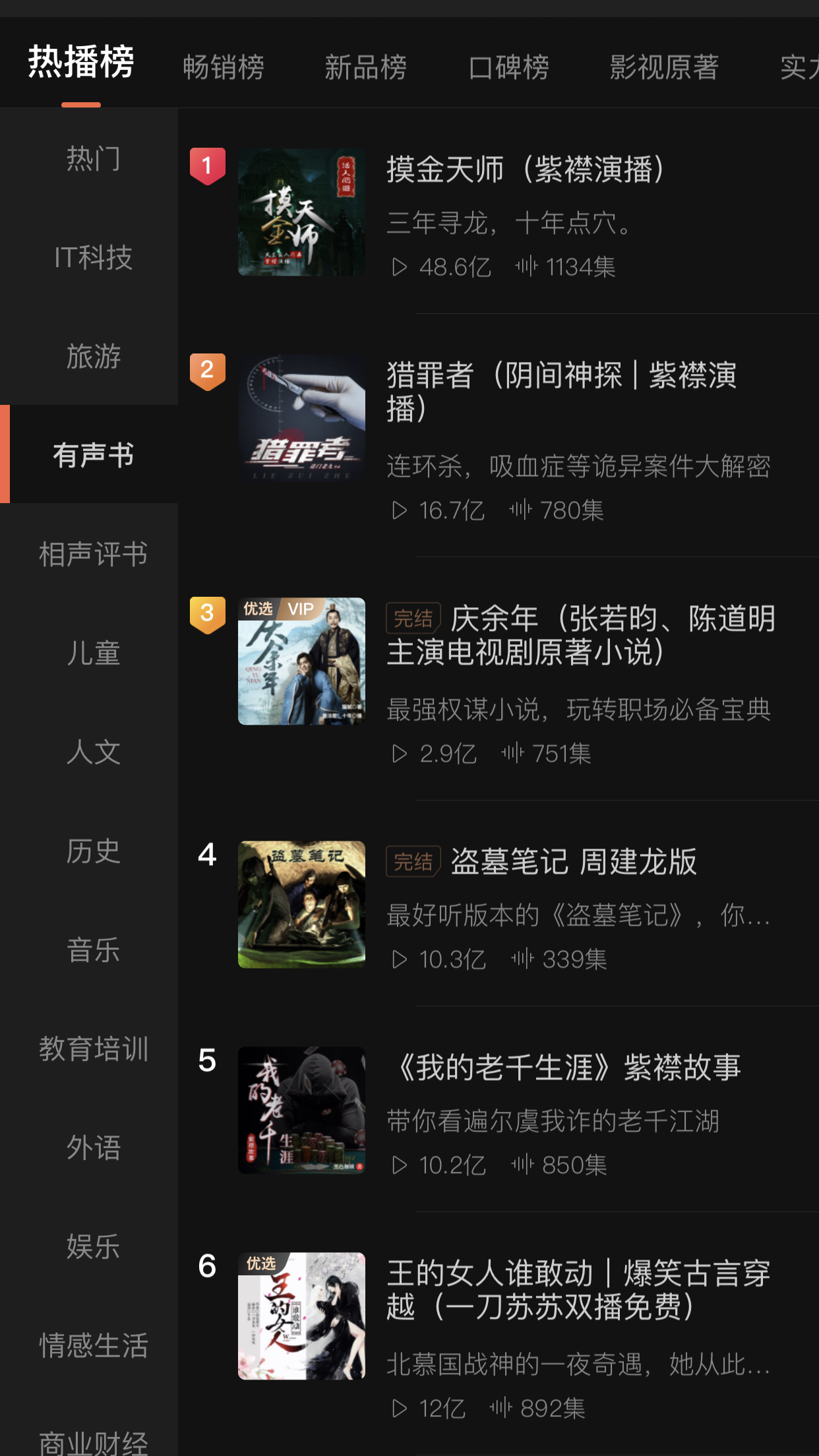Viewport: 819px width, 1456px height.
Task: Open 盗墓笔记 周建龙版
Action: click(572, 862)
